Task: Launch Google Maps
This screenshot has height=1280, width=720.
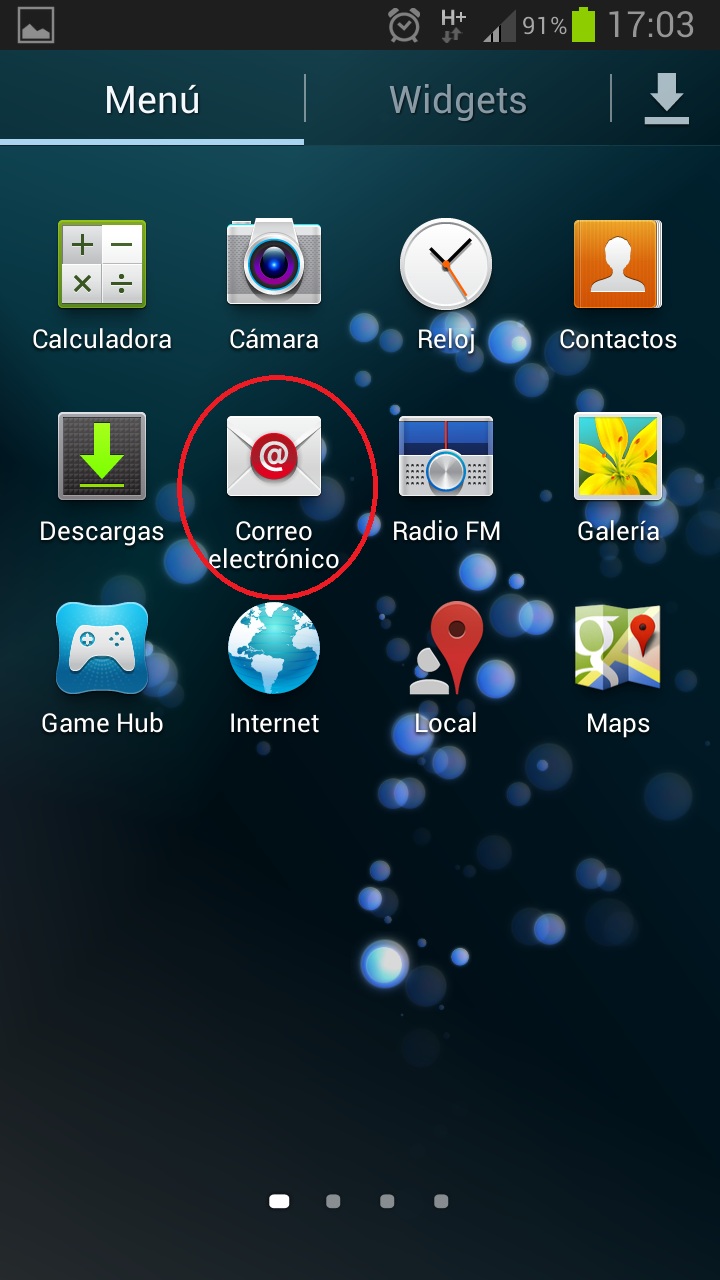Action: click(618, 648)
